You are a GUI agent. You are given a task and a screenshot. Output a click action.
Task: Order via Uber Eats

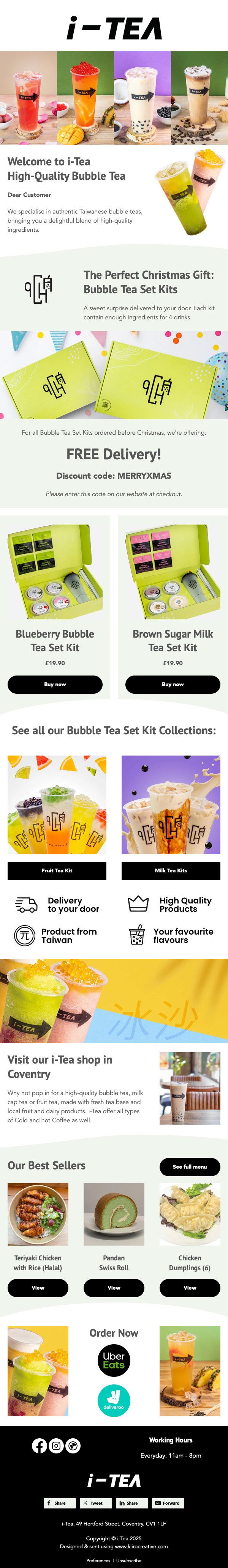click(114, 1360)
